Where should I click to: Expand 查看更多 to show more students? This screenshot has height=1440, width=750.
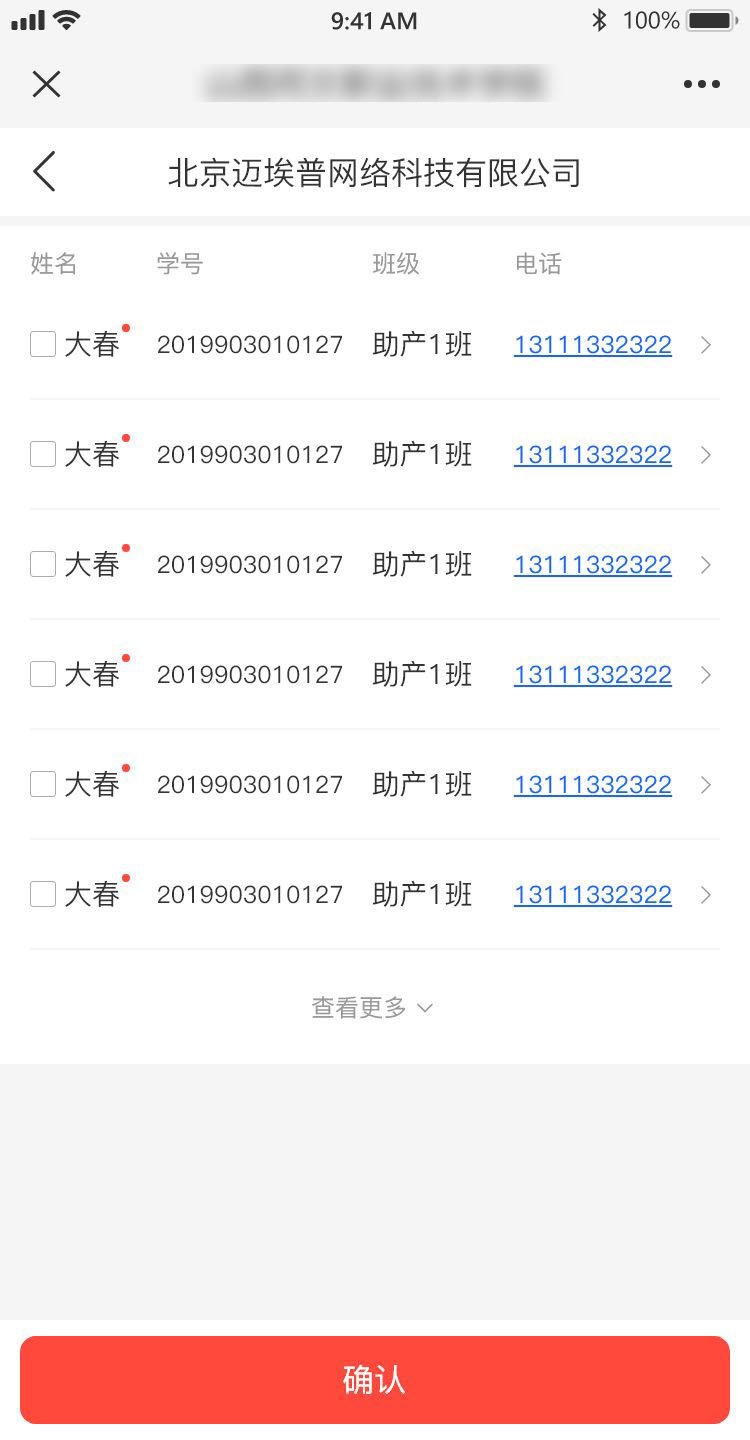tap(372, 1008)
